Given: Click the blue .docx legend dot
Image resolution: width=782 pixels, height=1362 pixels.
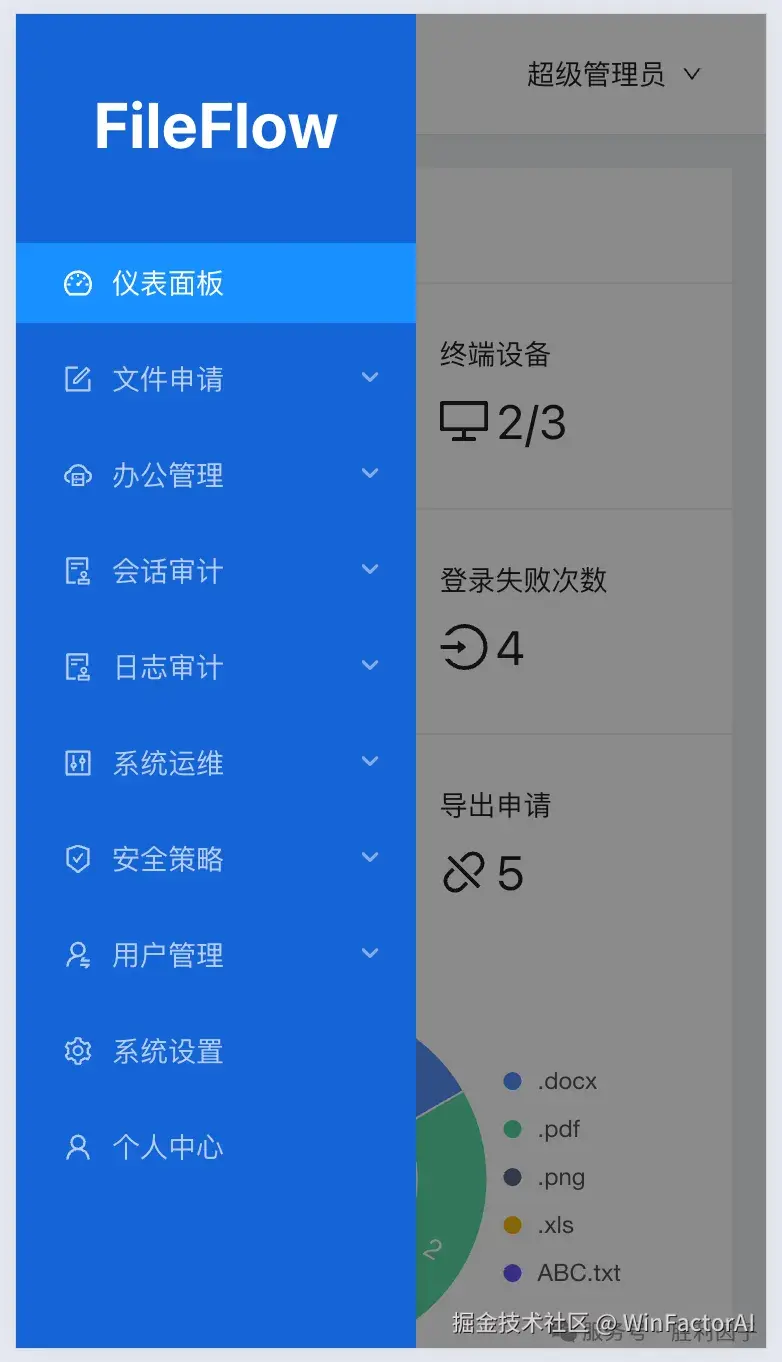Looking at the screenshot, I should click(x=514, y=1081).
